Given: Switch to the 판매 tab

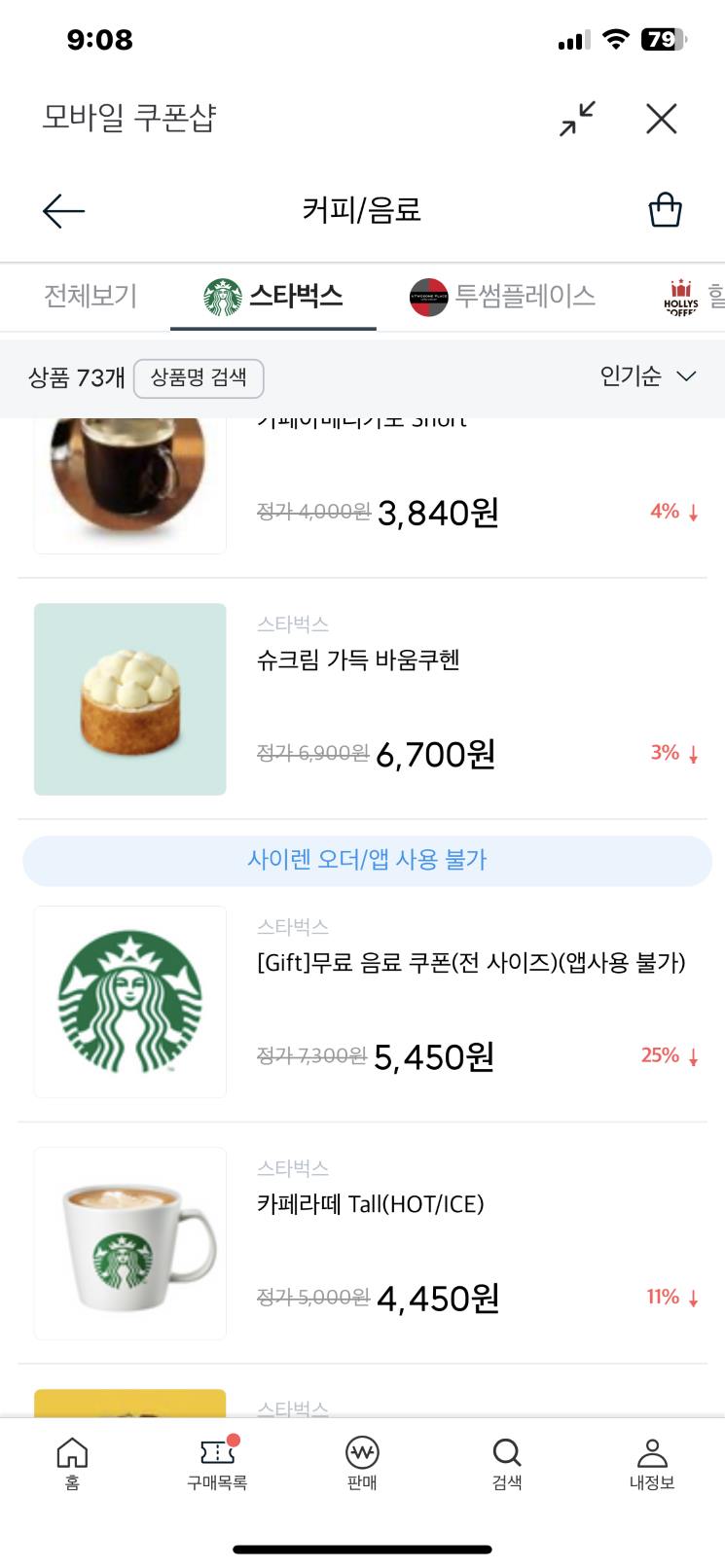Looking at the screenshot, I should (362, 1463).
